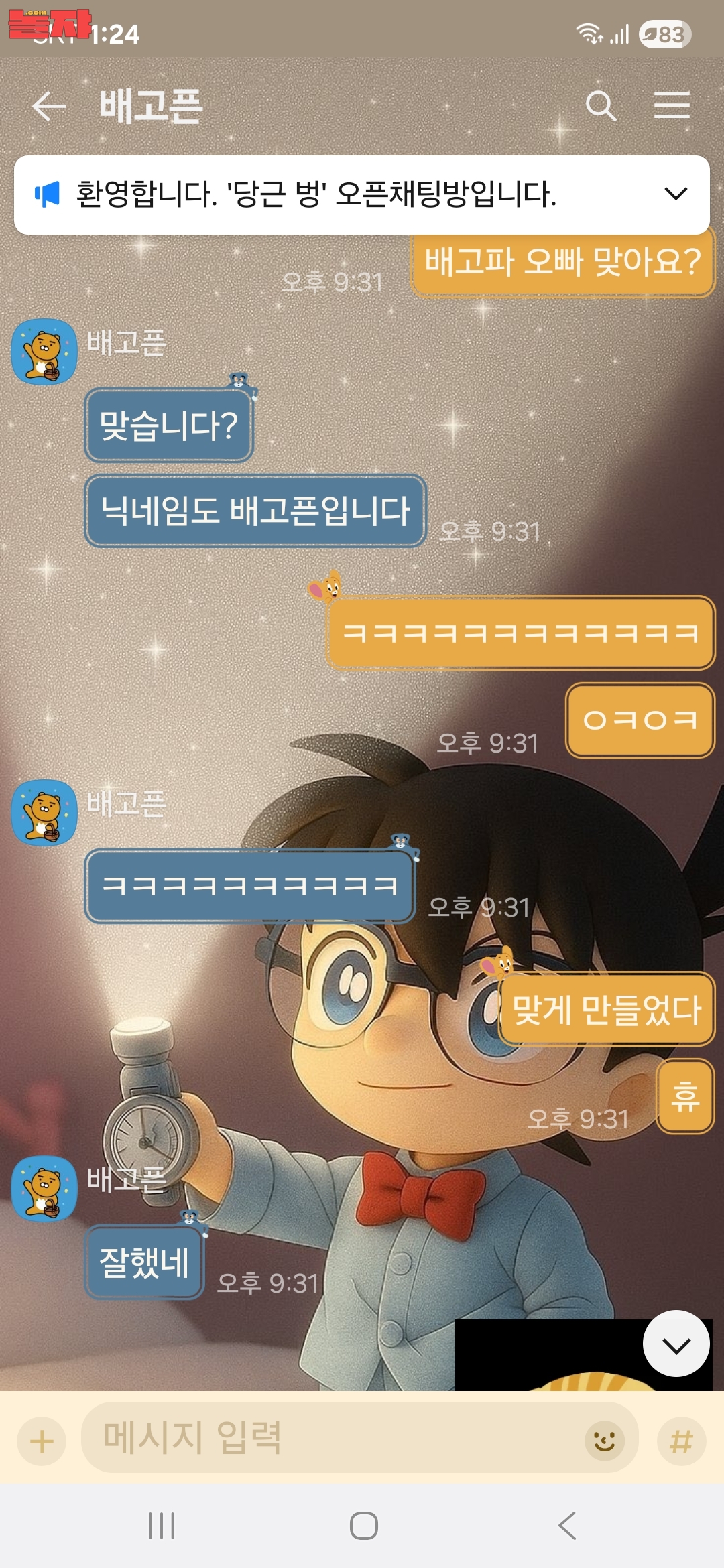Viewport: 724px width, 1568px height.
Task: Open 배고픈's profile picture above '맞습니다?'
Action: coord(44,351)
